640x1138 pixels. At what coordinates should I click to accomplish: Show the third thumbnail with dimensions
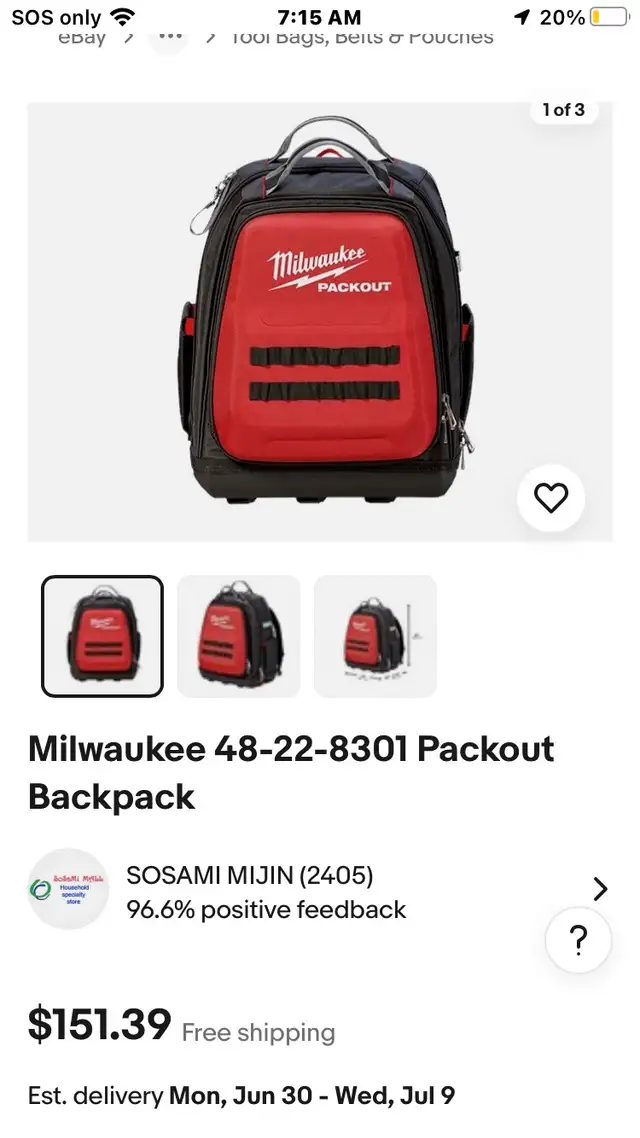(375, 636)
